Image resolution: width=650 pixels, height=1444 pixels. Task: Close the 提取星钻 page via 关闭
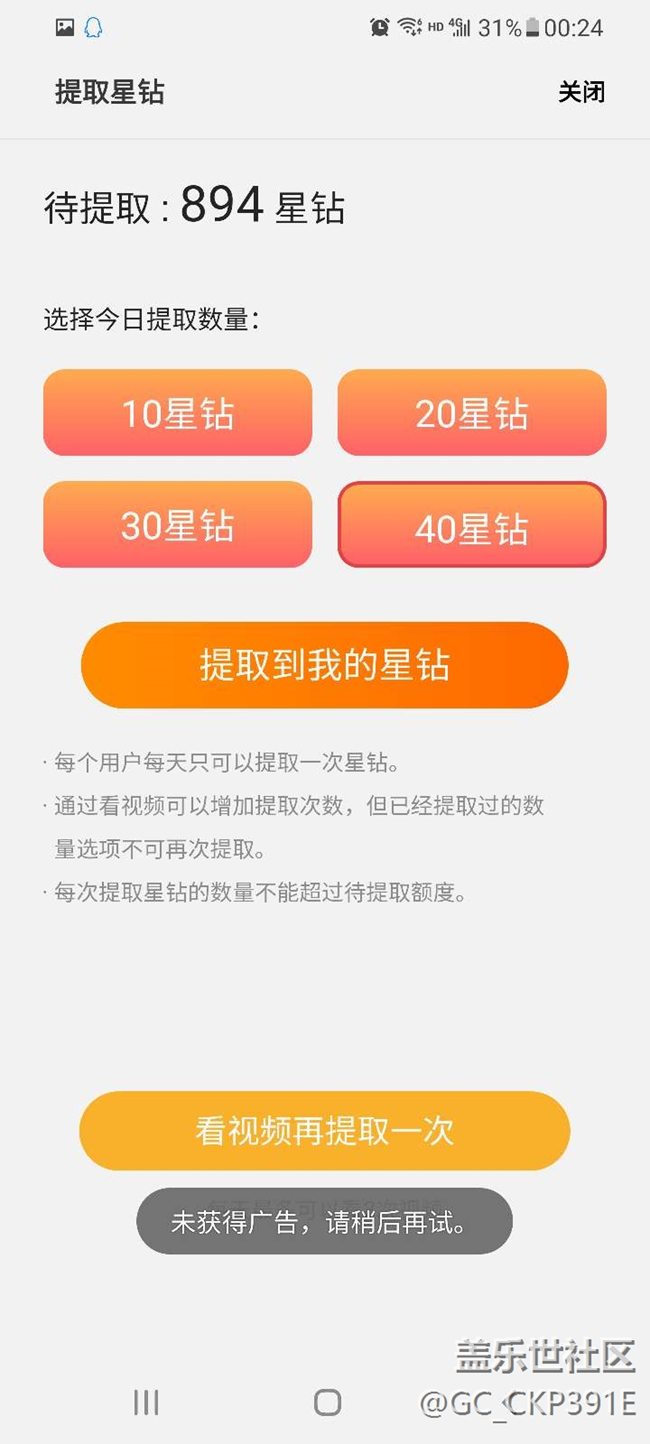click(581, 93)
